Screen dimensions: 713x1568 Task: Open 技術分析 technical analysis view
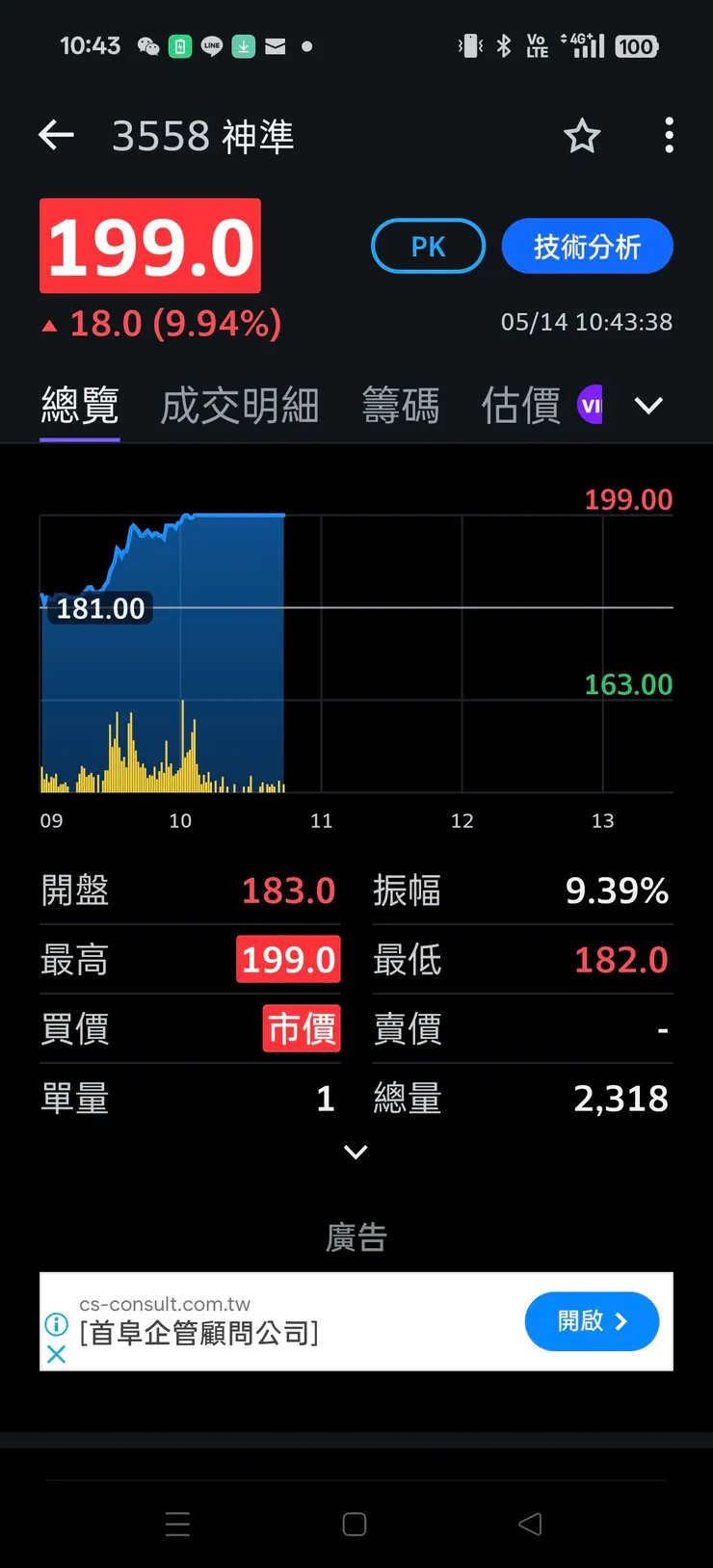coord(587,246)
